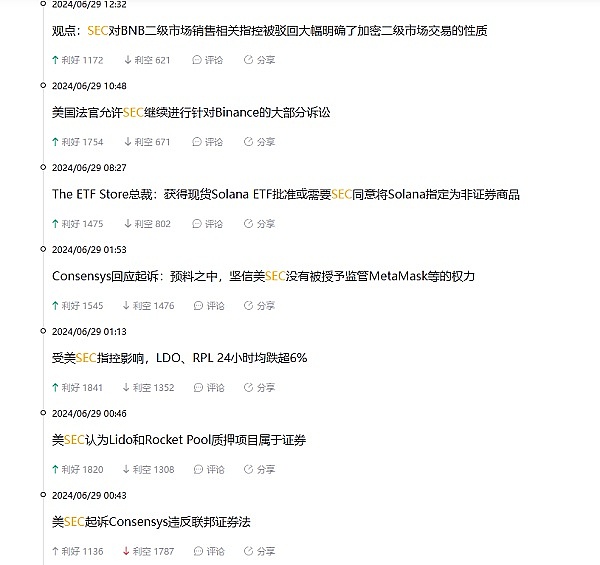Vote 利好 on the BNB secondary market news
Screen dimensions: 600x565
(x=77, y=60)
